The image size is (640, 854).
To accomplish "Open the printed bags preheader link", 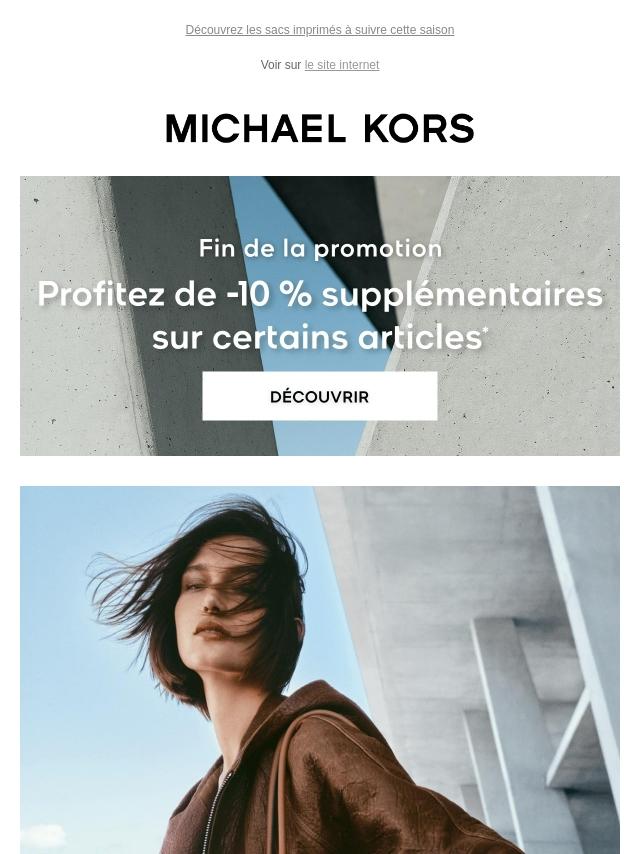I will pyautogui.click(x=319, y=30).
